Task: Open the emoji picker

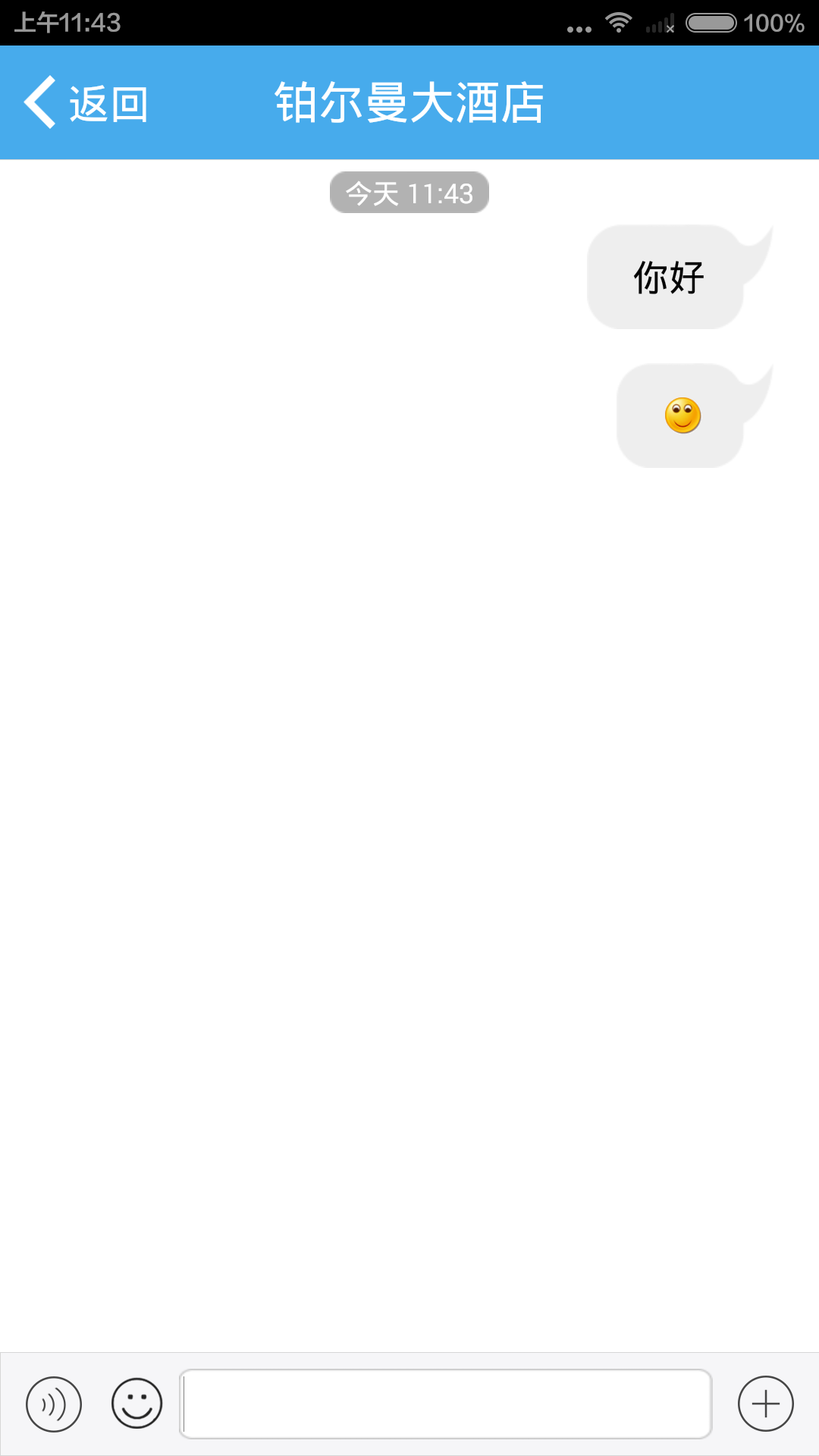Action: click(137, 1404)
